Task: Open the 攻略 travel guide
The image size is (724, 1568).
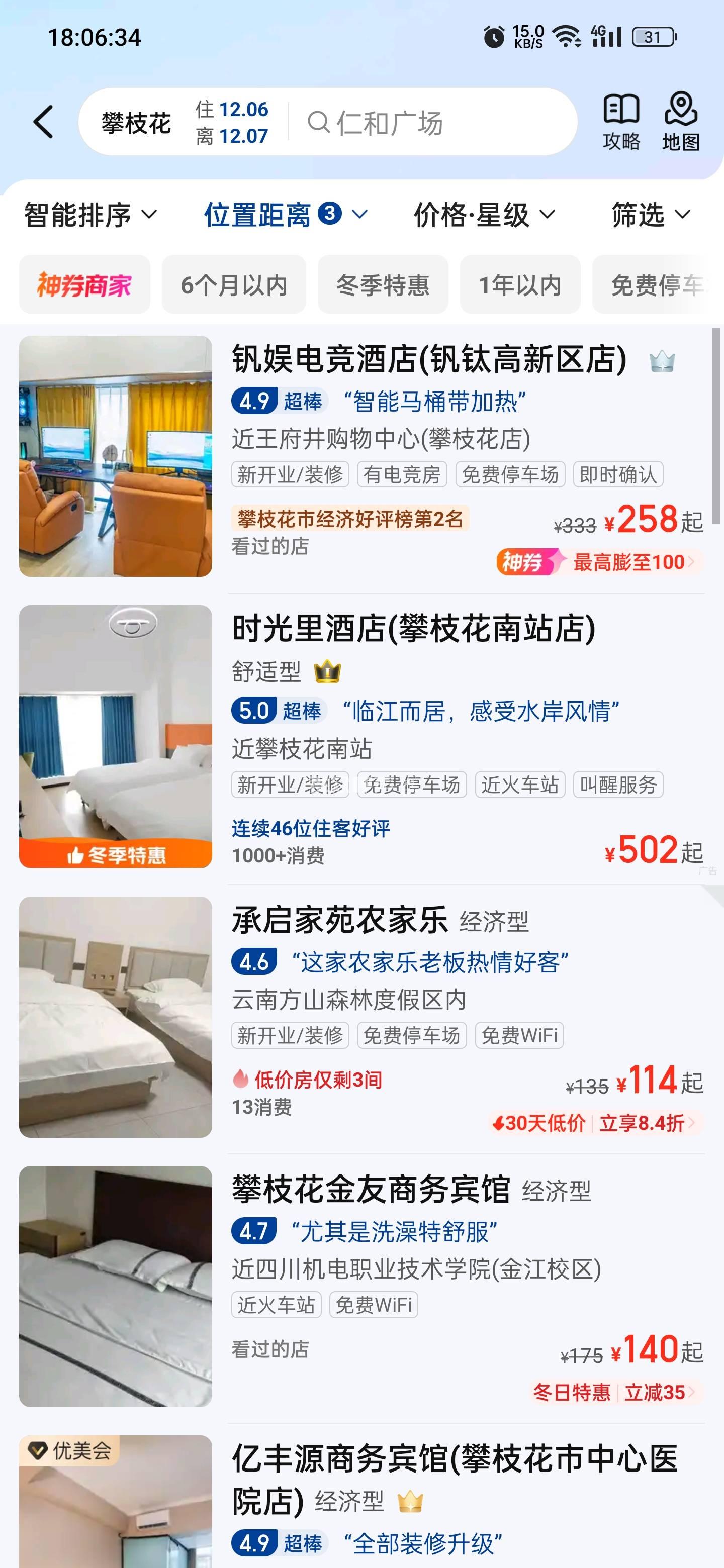Action: tap(621, 122)
